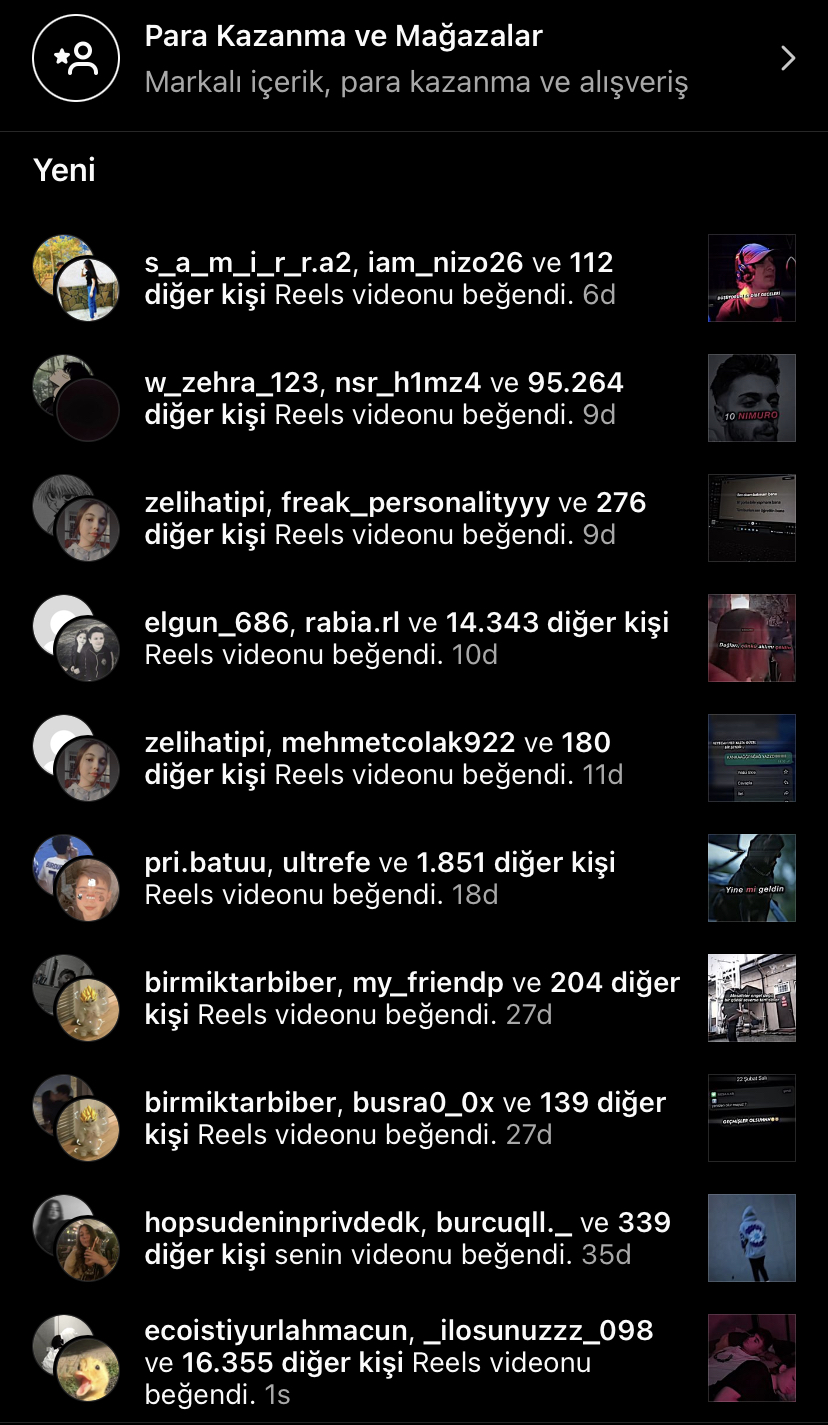The image size is (828, 1425).
Task: View the 'Yine mi geldin' Reels thumbnail
Action: pyautogui.click(x=752, y=878)
